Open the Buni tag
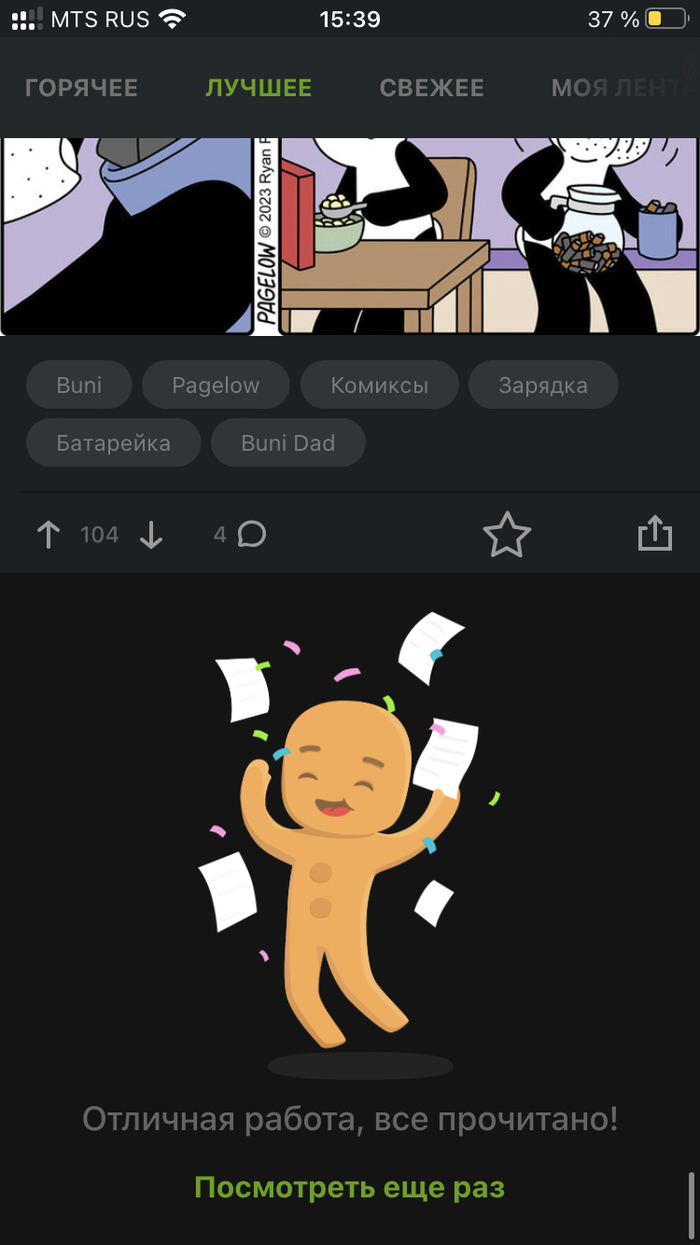This screenshot has height=1245, width=700. tap(79, 385)
